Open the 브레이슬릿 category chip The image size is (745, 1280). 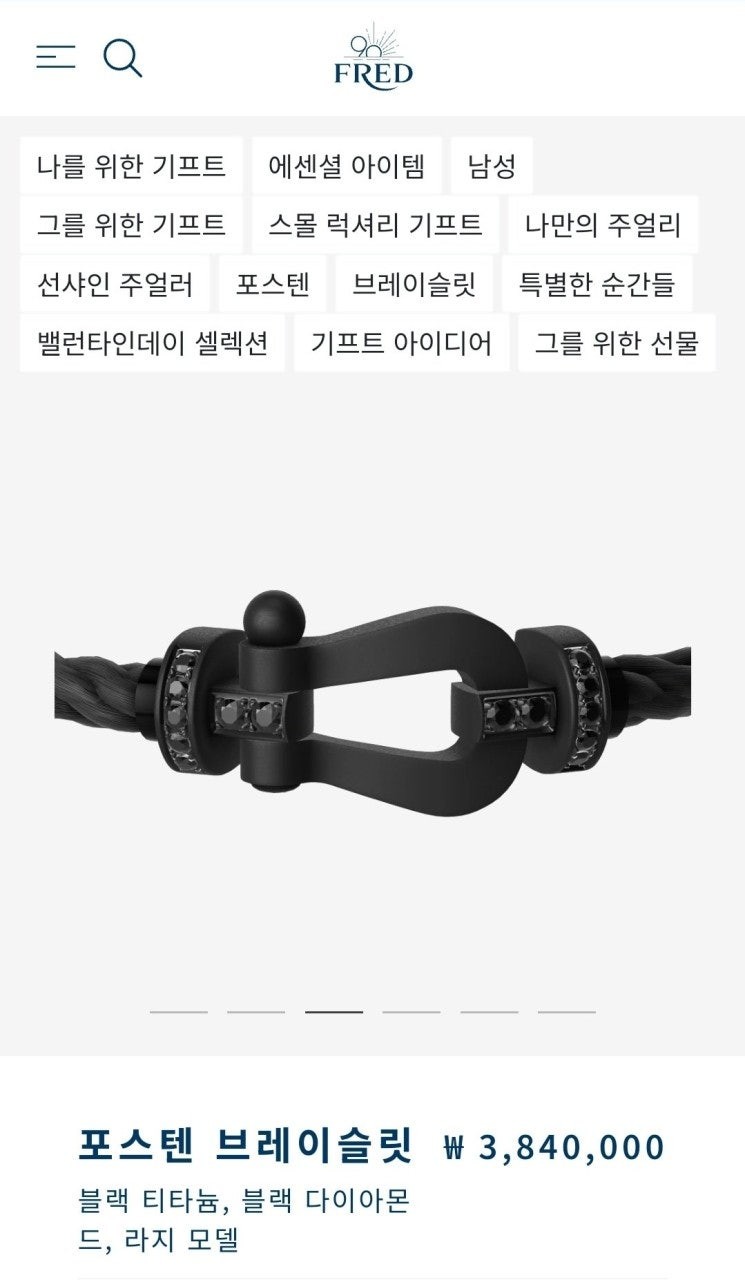413,284
